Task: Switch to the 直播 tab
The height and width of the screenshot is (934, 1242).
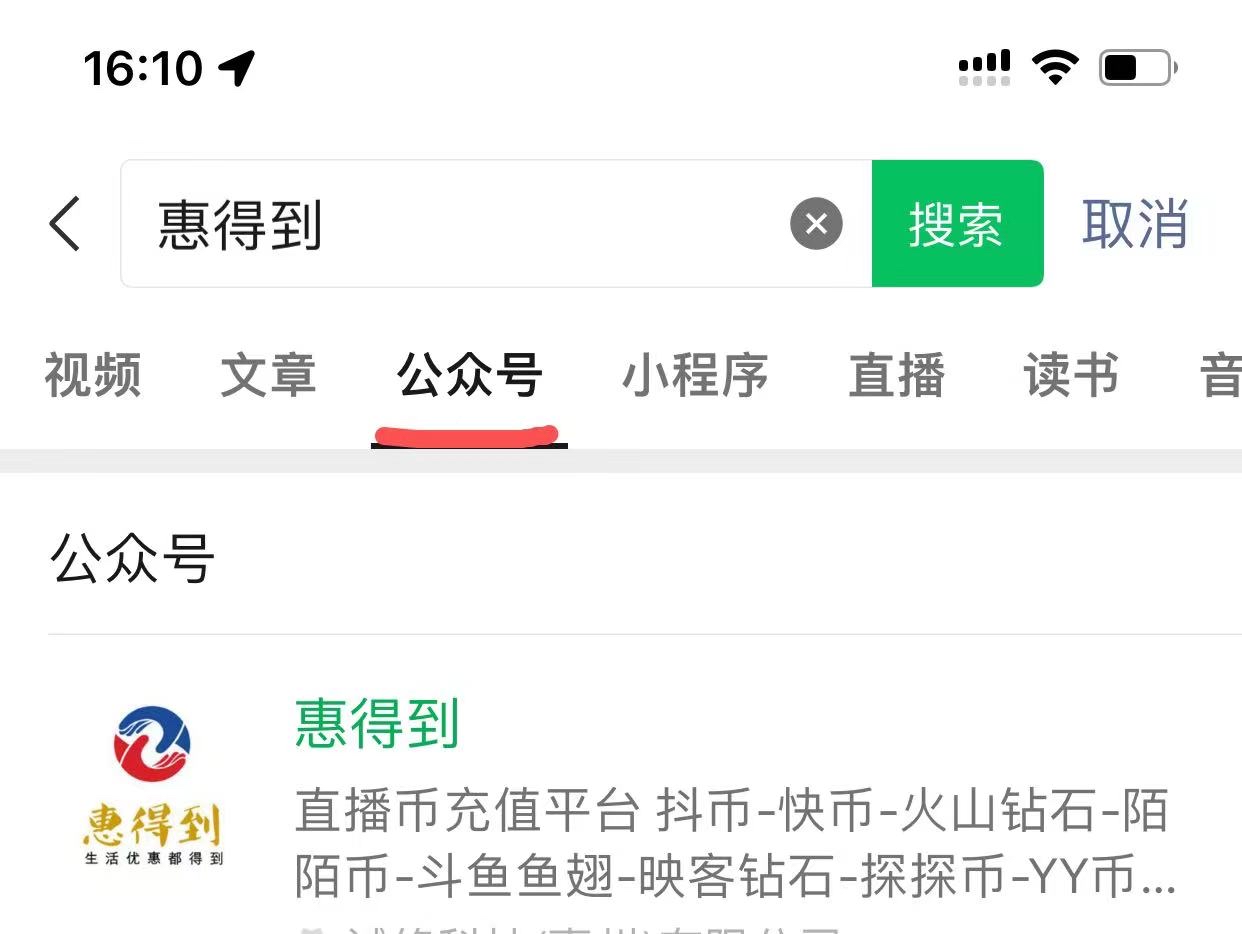Action: coord(896,376)
